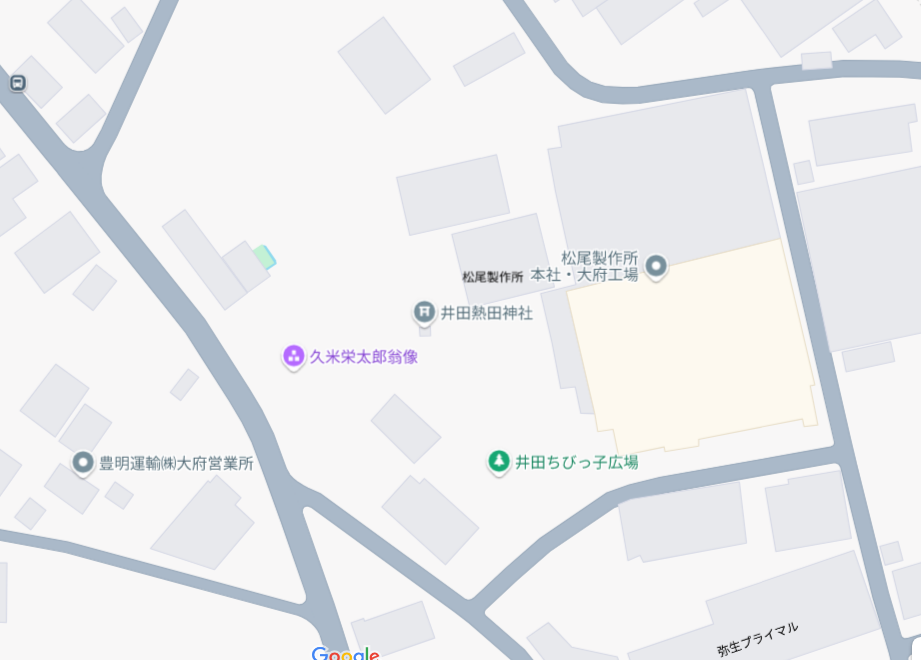
Task: Open the 井田熱田神社 shrine marker
Action: [x=424, y=313]
